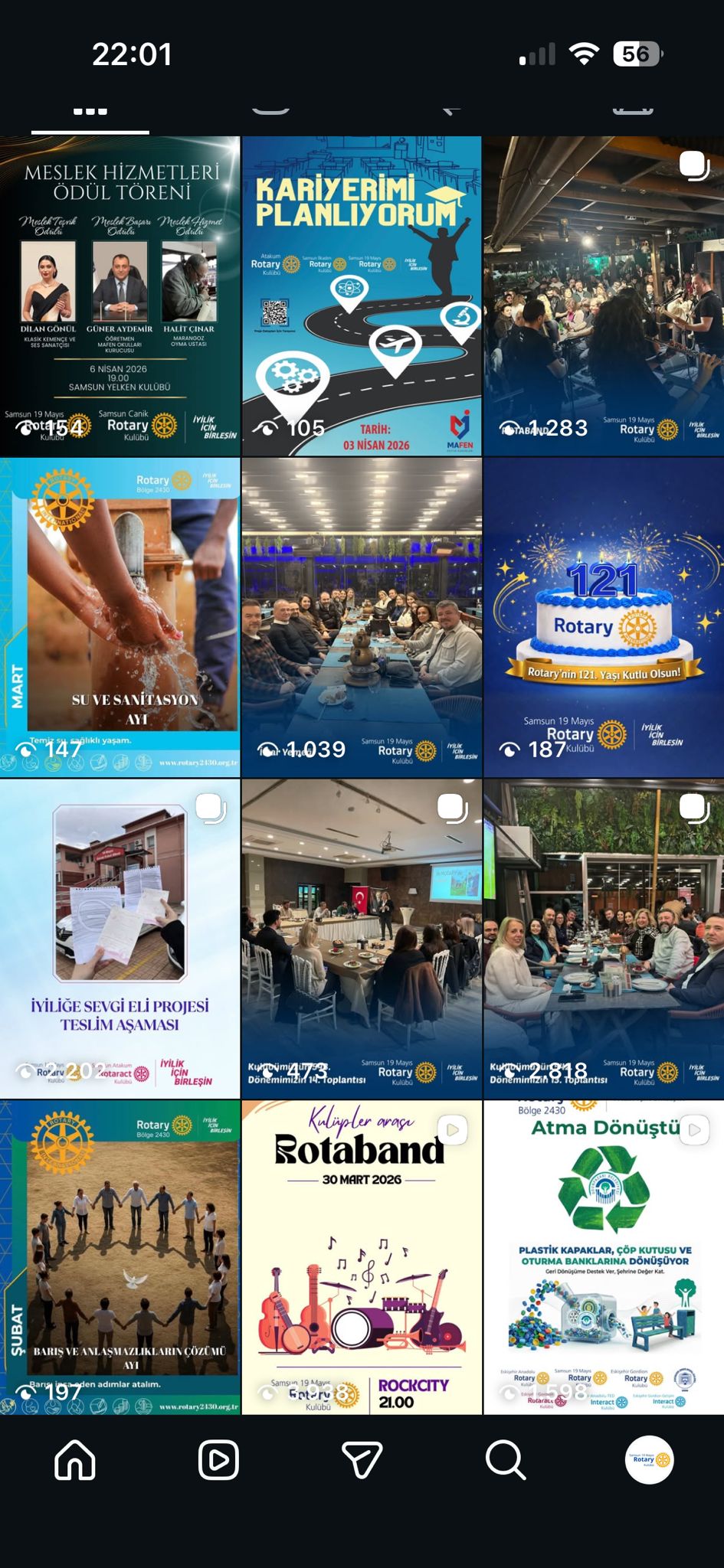This screenshot has height=1568, width=724.
Task: Open the 14. Toplantısı meeting post
Action: click(362, 939)
